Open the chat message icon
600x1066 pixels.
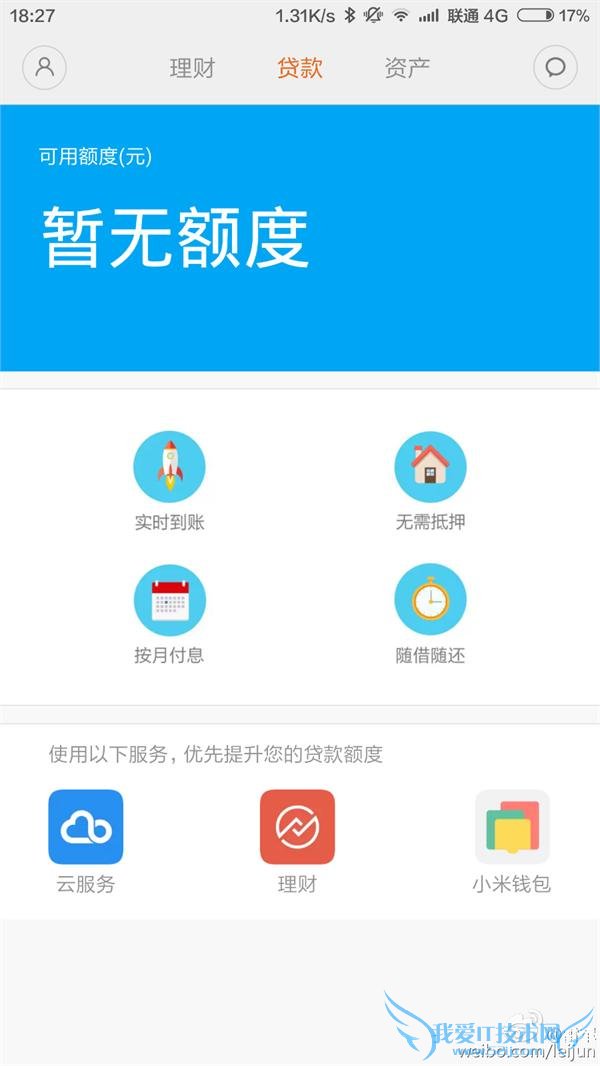(x=555, y=68)
